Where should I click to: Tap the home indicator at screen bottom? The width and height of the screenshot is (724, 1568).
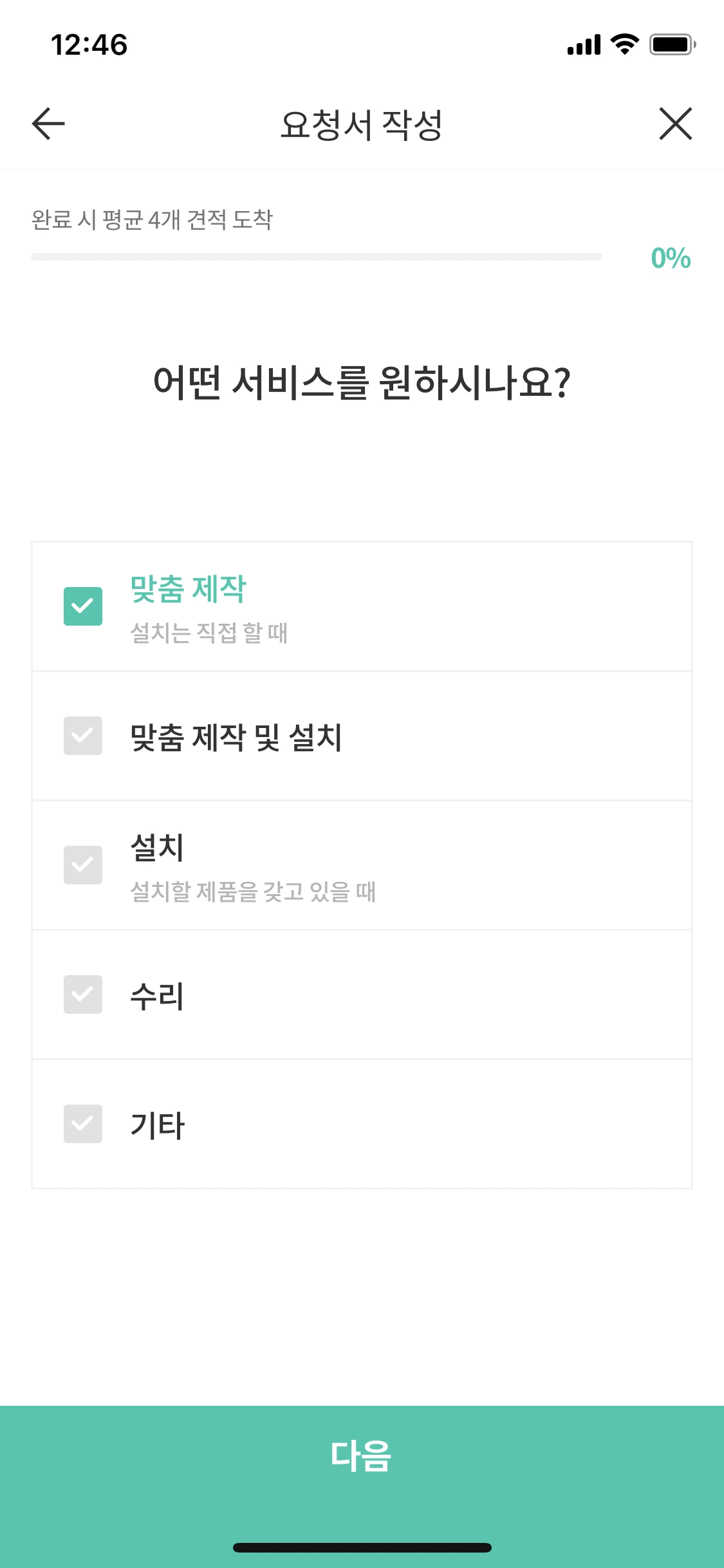pyautogui.click(x=362, y=1547)
